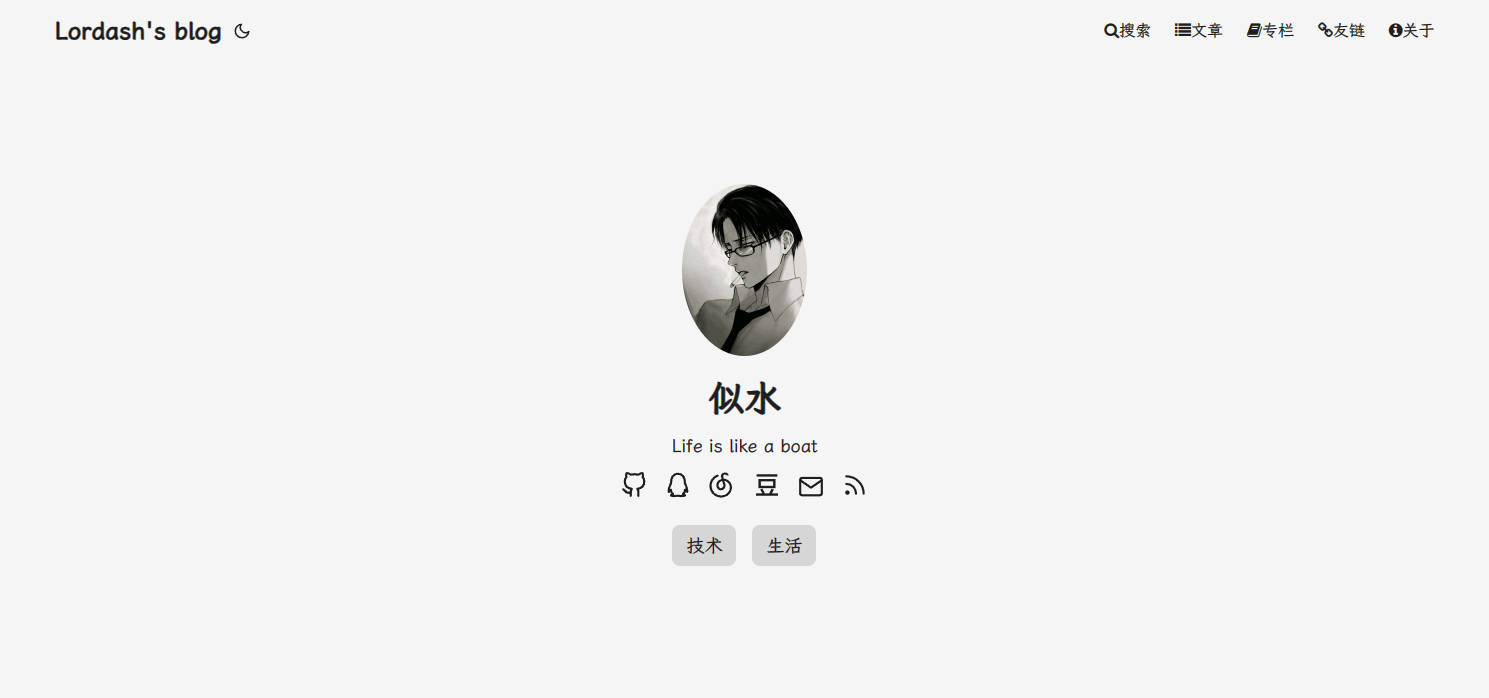The width and height of the screenshot is (1489, 698).
Task: Open the QQ penguin contact icon
Action: [x=678, y=485]
